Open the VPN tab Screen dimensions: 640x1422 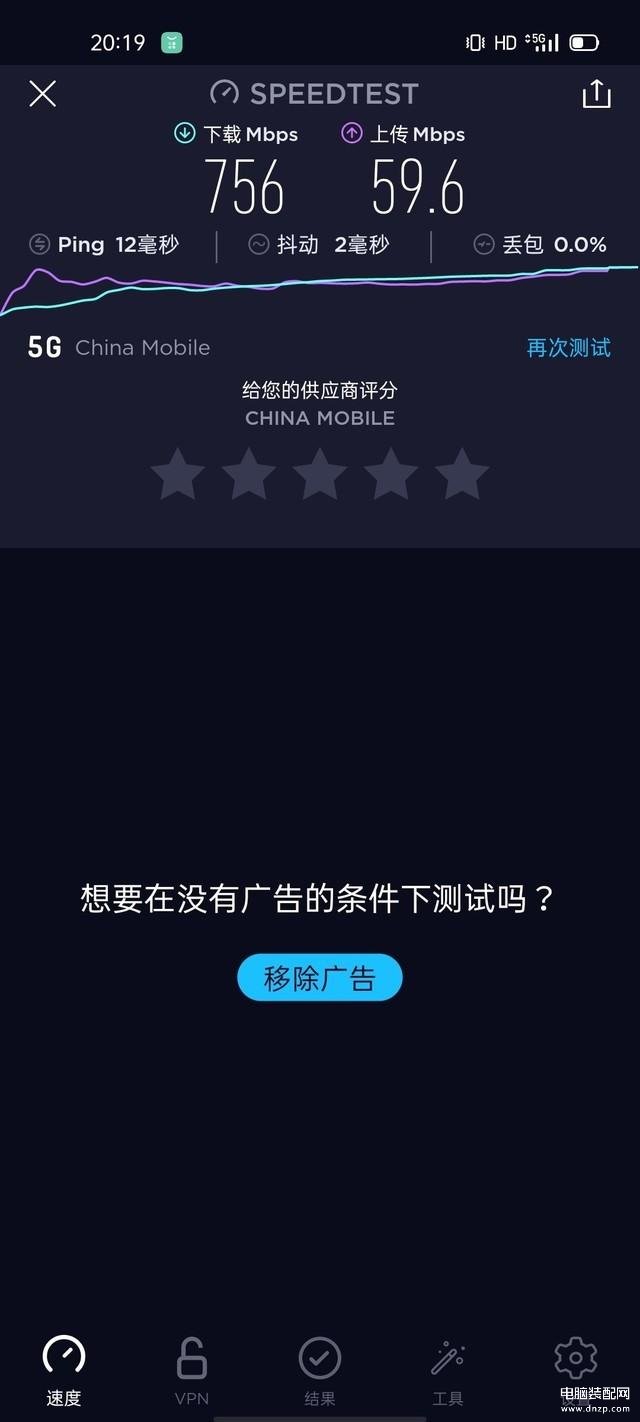(192, 1370)
